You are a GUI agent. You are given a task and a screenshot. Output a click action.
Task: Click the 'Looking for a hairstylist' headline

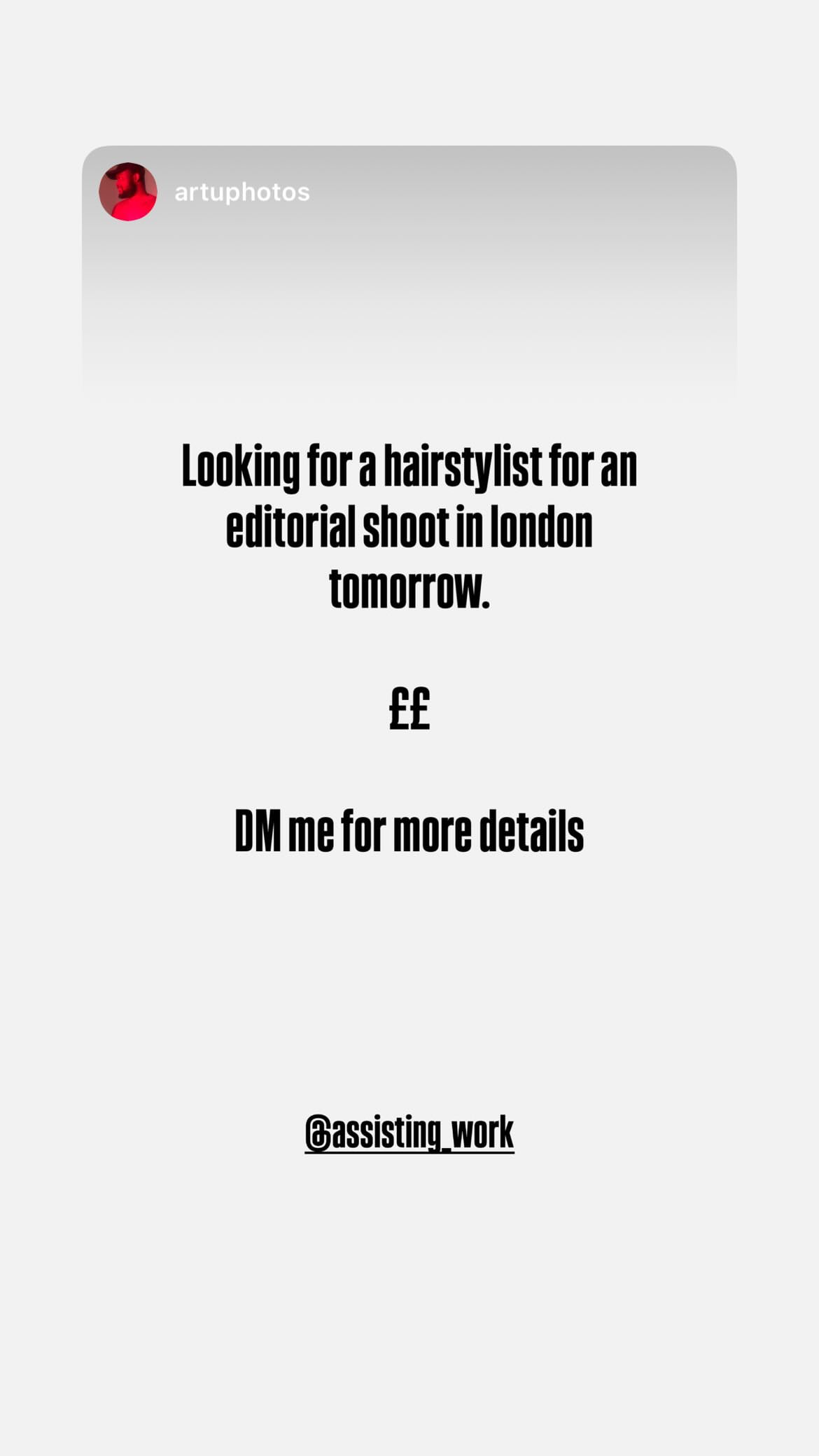coord(409,465)
